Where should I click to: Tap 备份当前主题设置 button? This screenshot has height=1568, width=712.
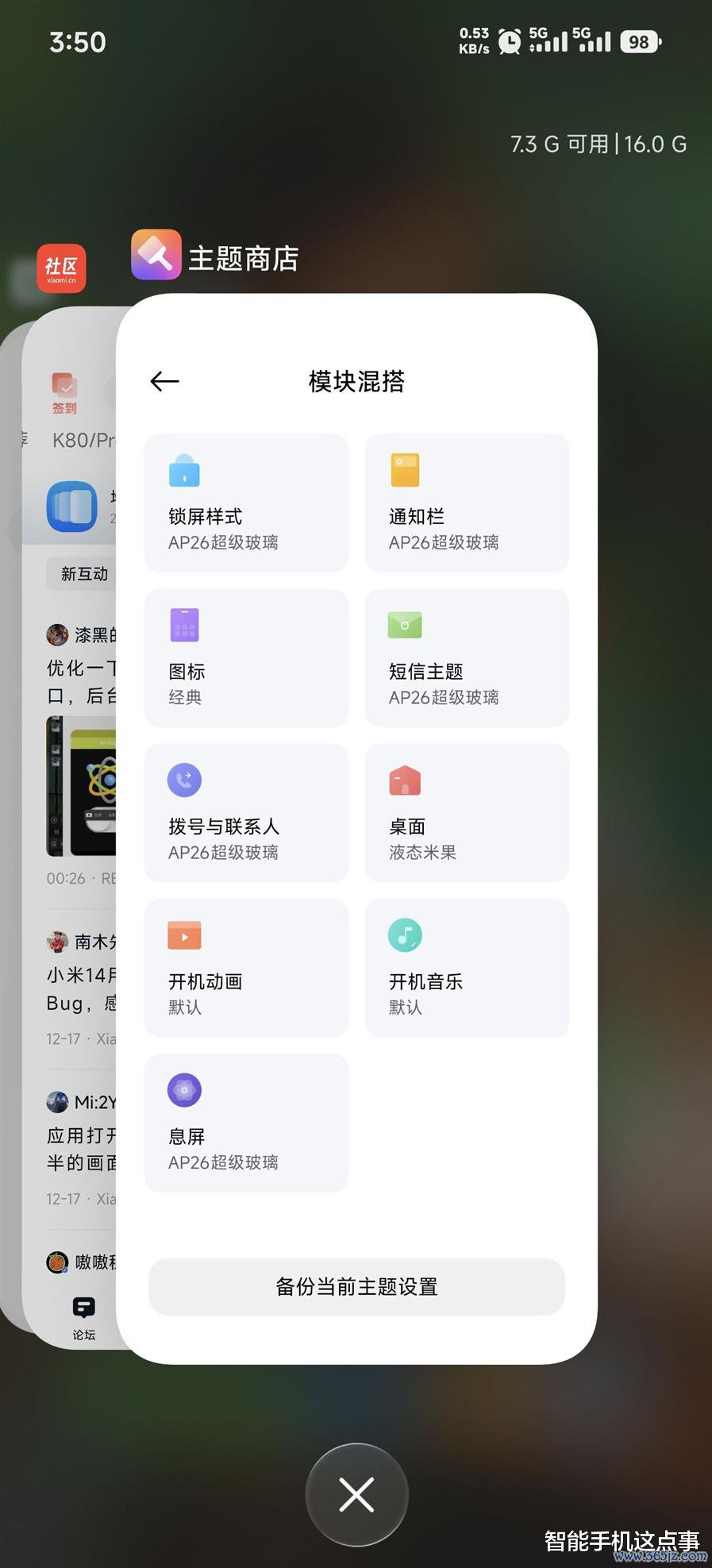[x=356, y=1287]
